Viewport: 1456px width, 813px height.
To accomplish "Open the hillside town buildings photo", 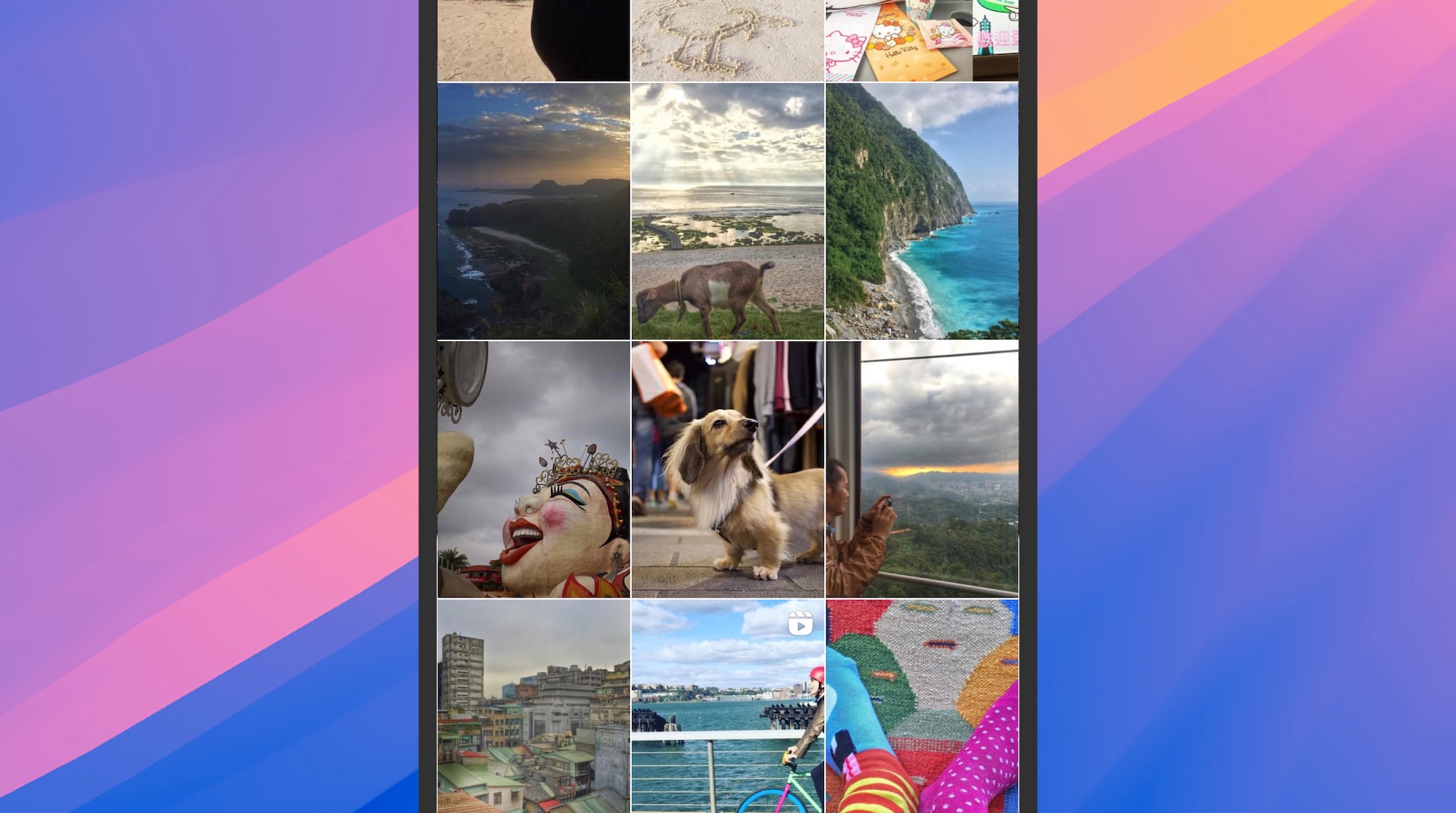I will [x=533, y=706].
